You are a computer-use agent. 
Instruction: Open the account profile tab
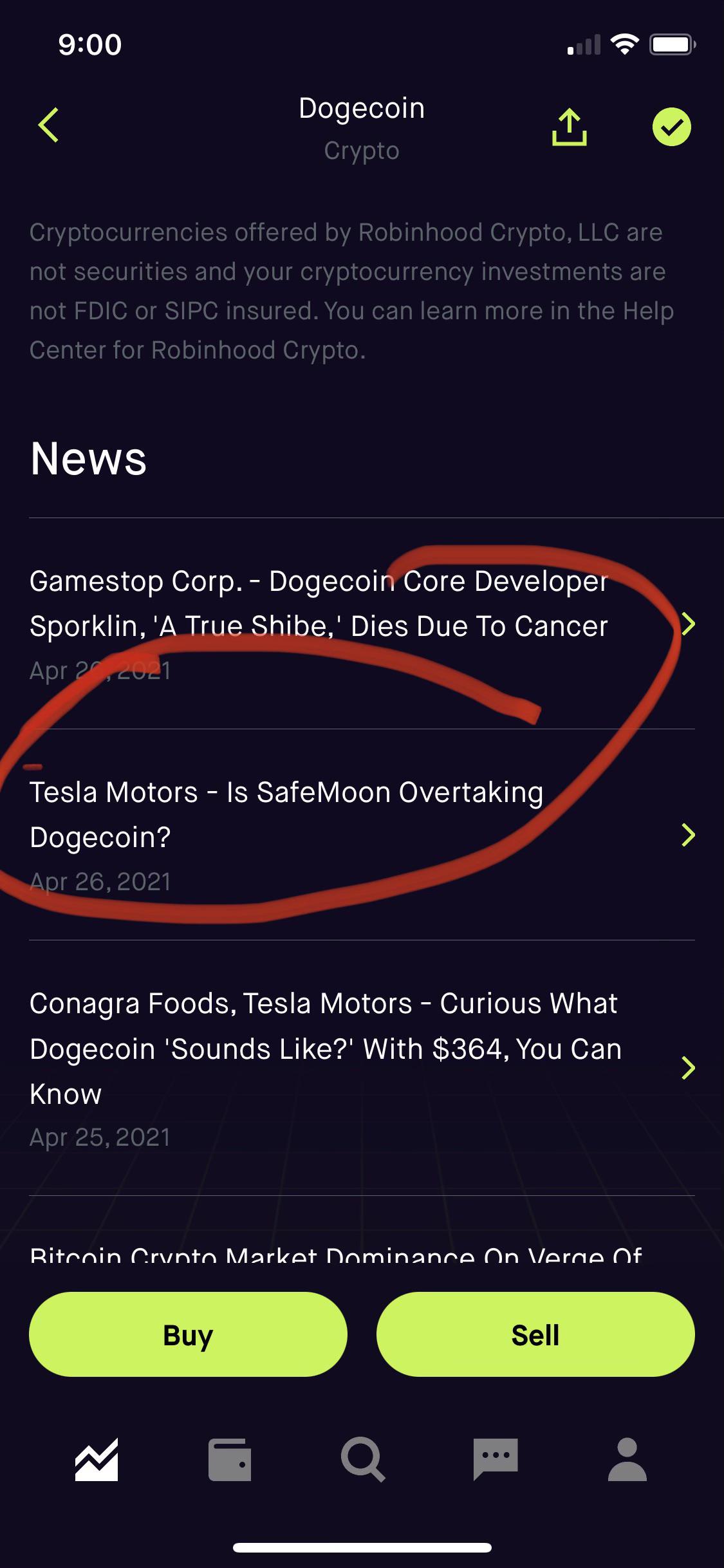click(x=627, y=1459)
